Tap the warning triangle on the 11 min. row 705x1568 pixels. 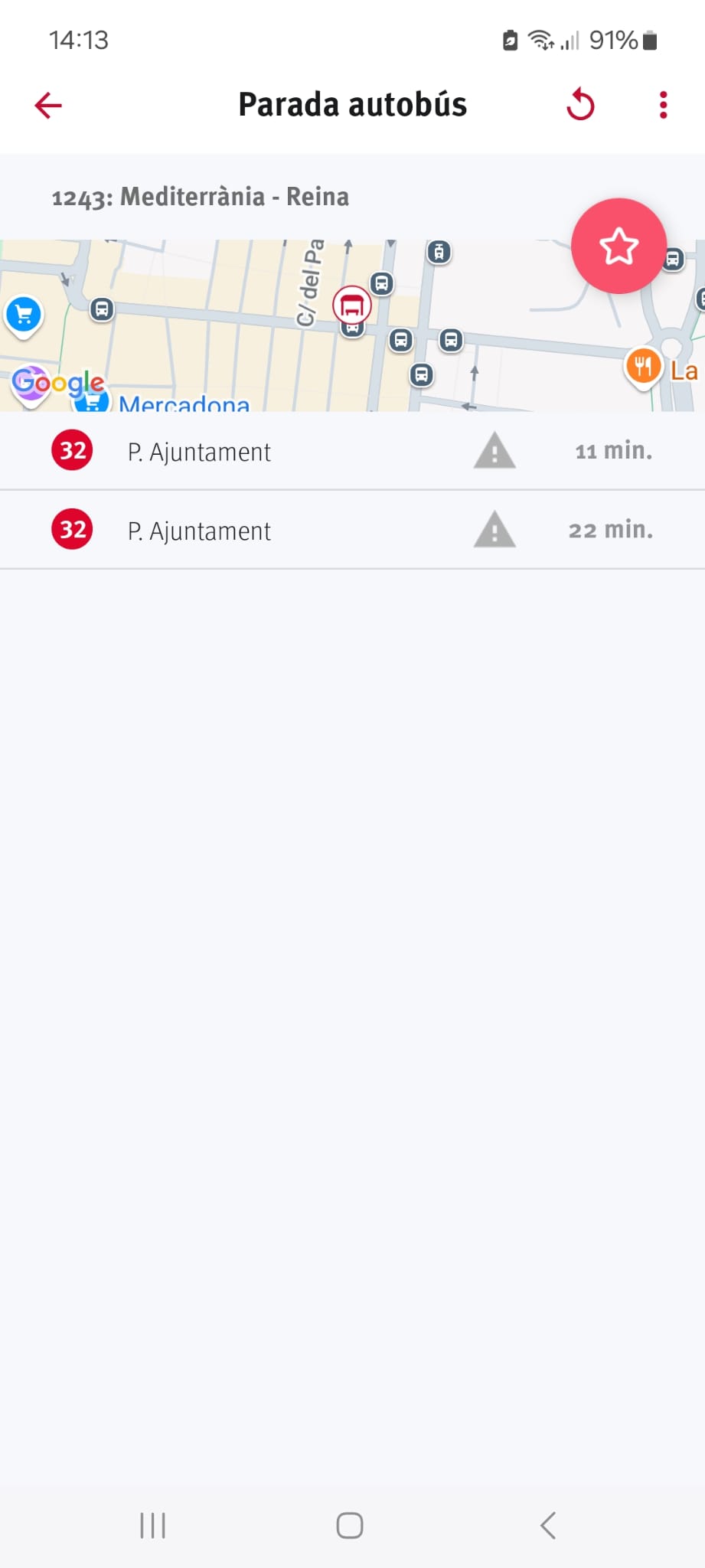coord(494,450)
